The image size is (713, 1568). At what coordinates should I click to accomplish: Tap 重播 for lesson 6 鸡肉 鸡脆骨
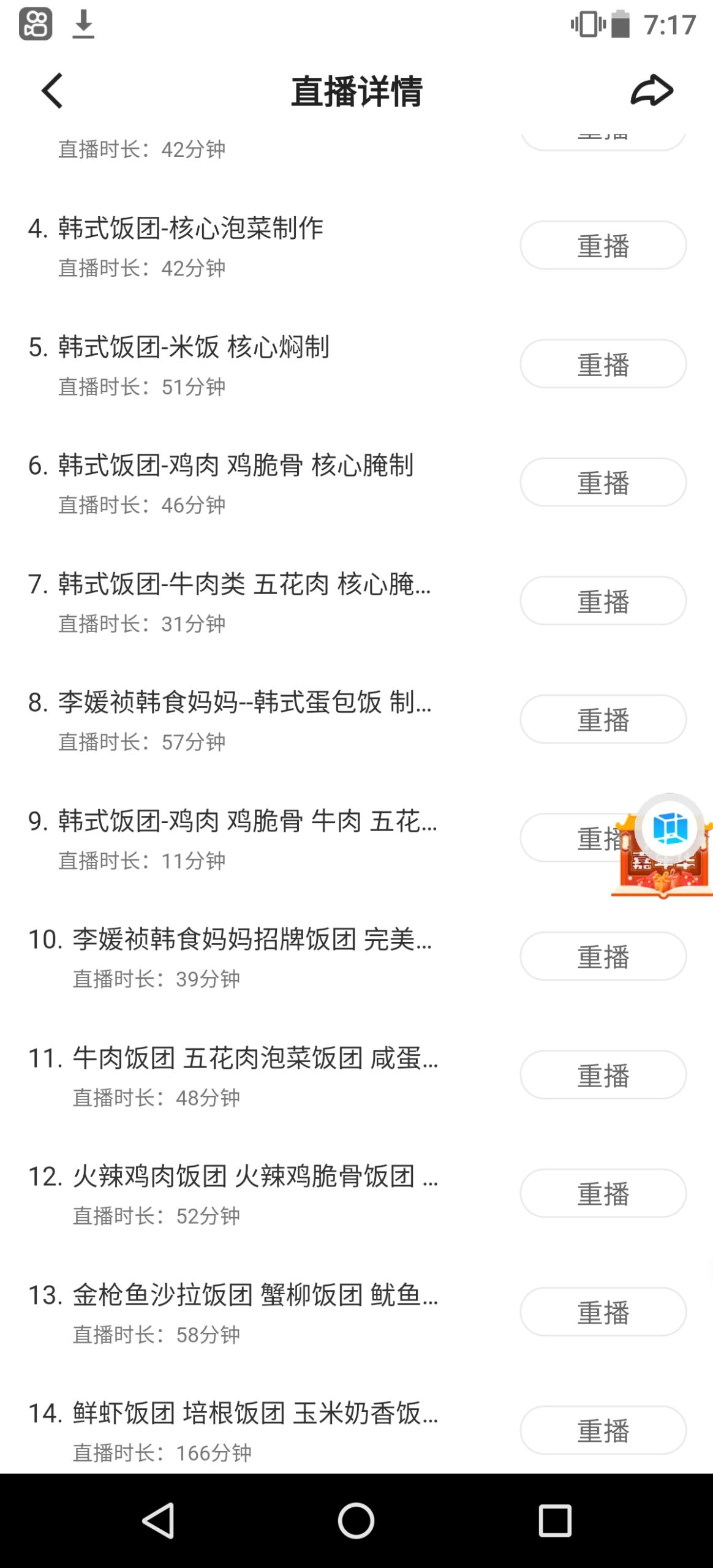pos(603,483)
